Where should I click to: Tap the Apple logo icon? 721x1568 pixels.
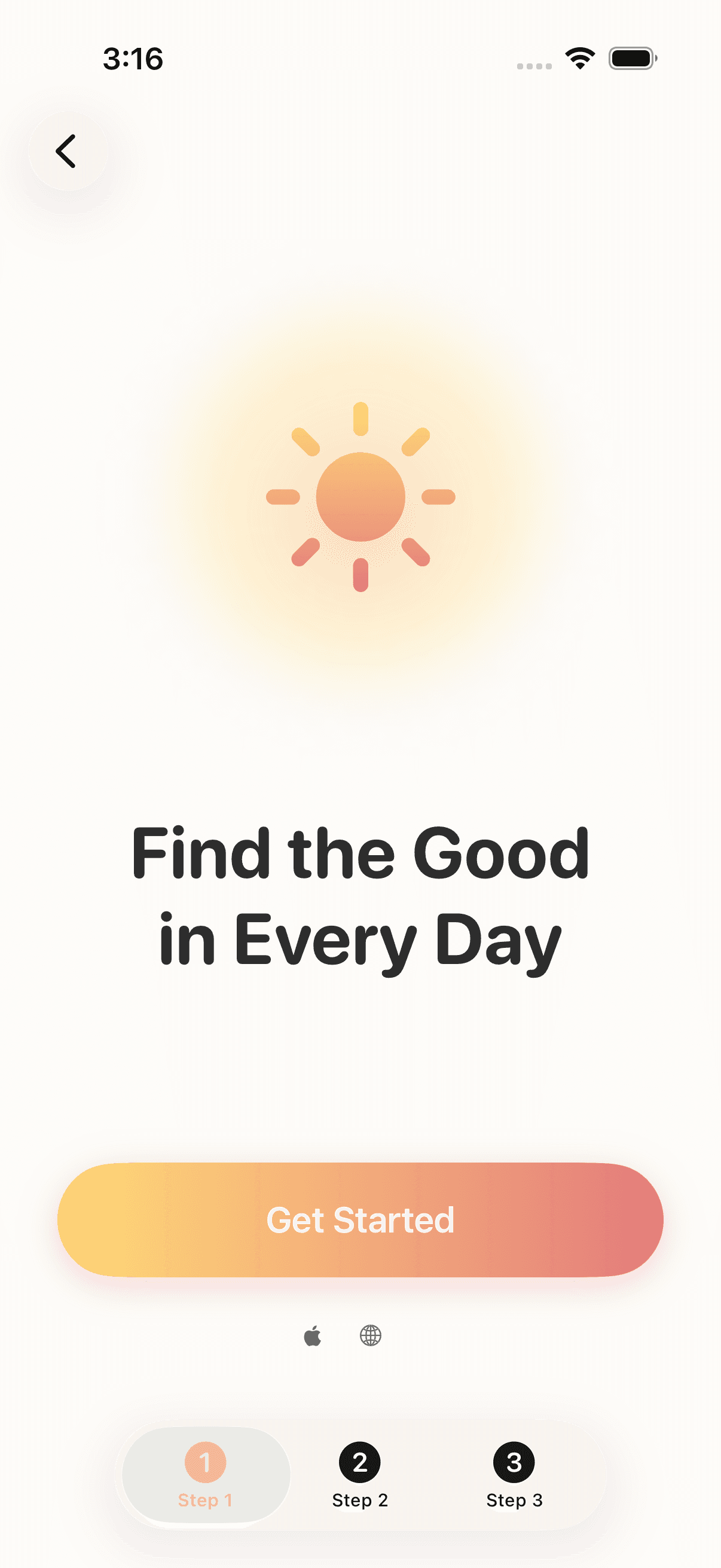click(313, 1336)
